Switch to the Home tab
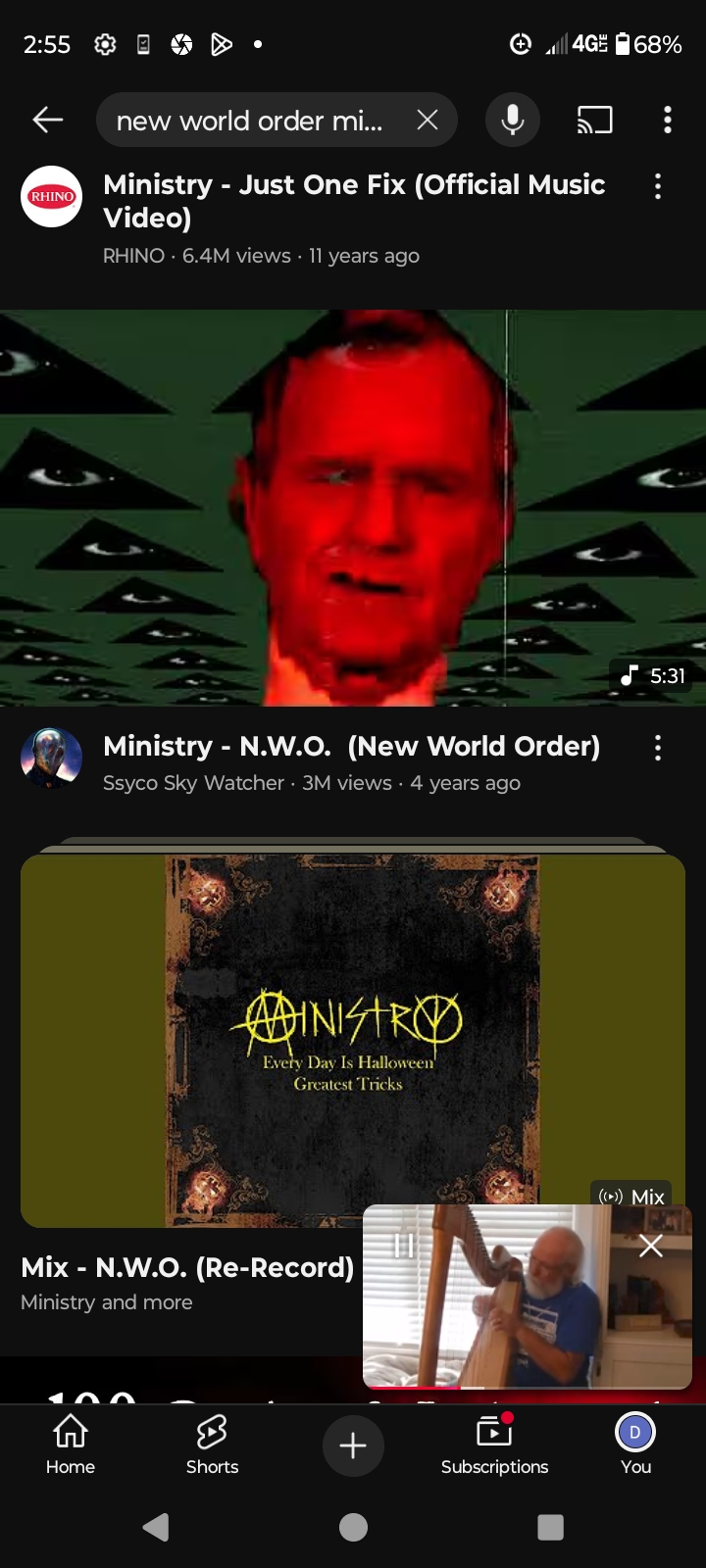This screenshot has height=1568, width=706. click(x=71, y=1445)
